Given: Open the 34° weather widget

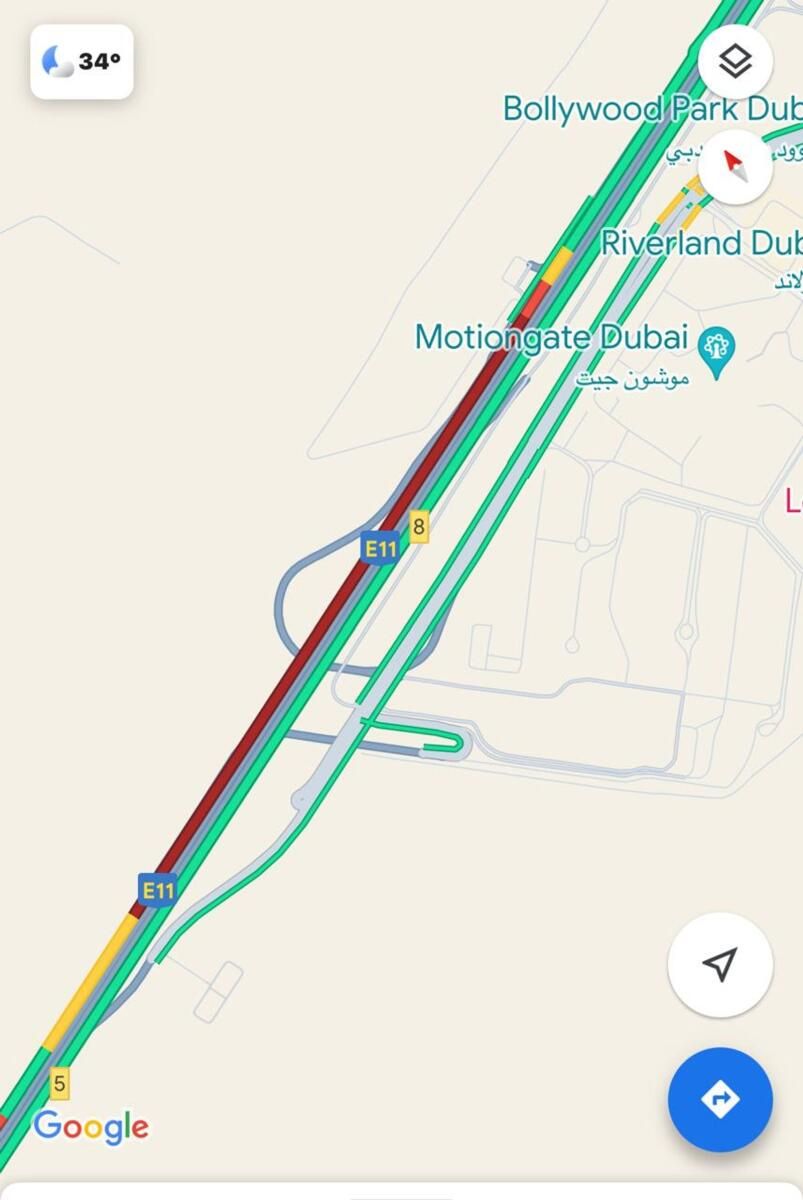Looking at the screenshot, I should click(x=82, y=62).
